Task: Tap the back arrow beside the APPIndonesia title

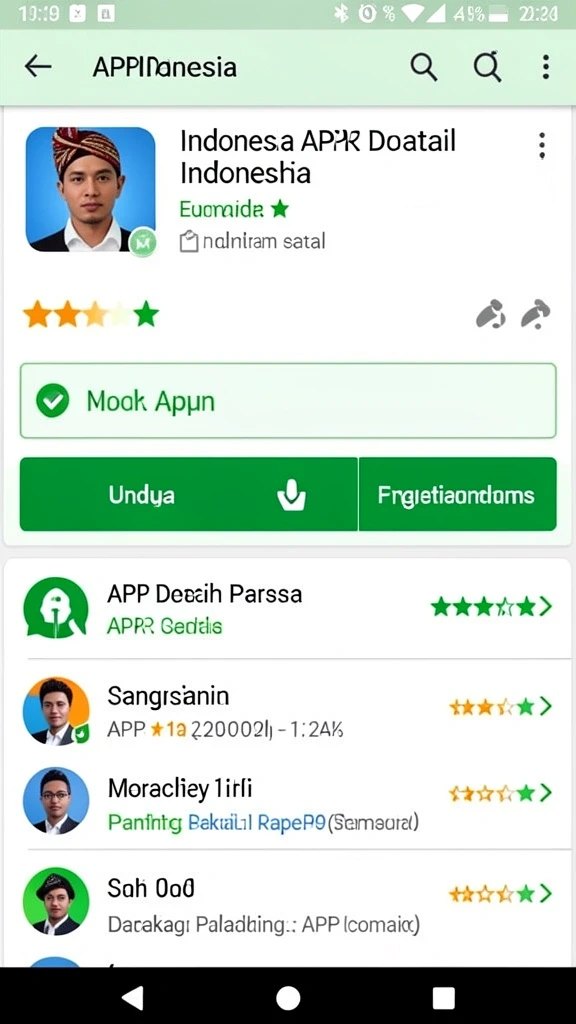Action: click(38, 66)
